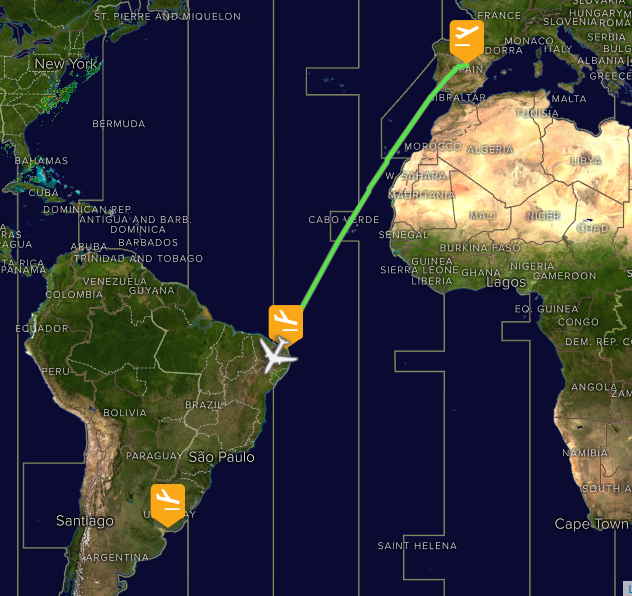Select the white airplane icon over Brazil
This screenshot has height=596, width=632.
point(276,354)
